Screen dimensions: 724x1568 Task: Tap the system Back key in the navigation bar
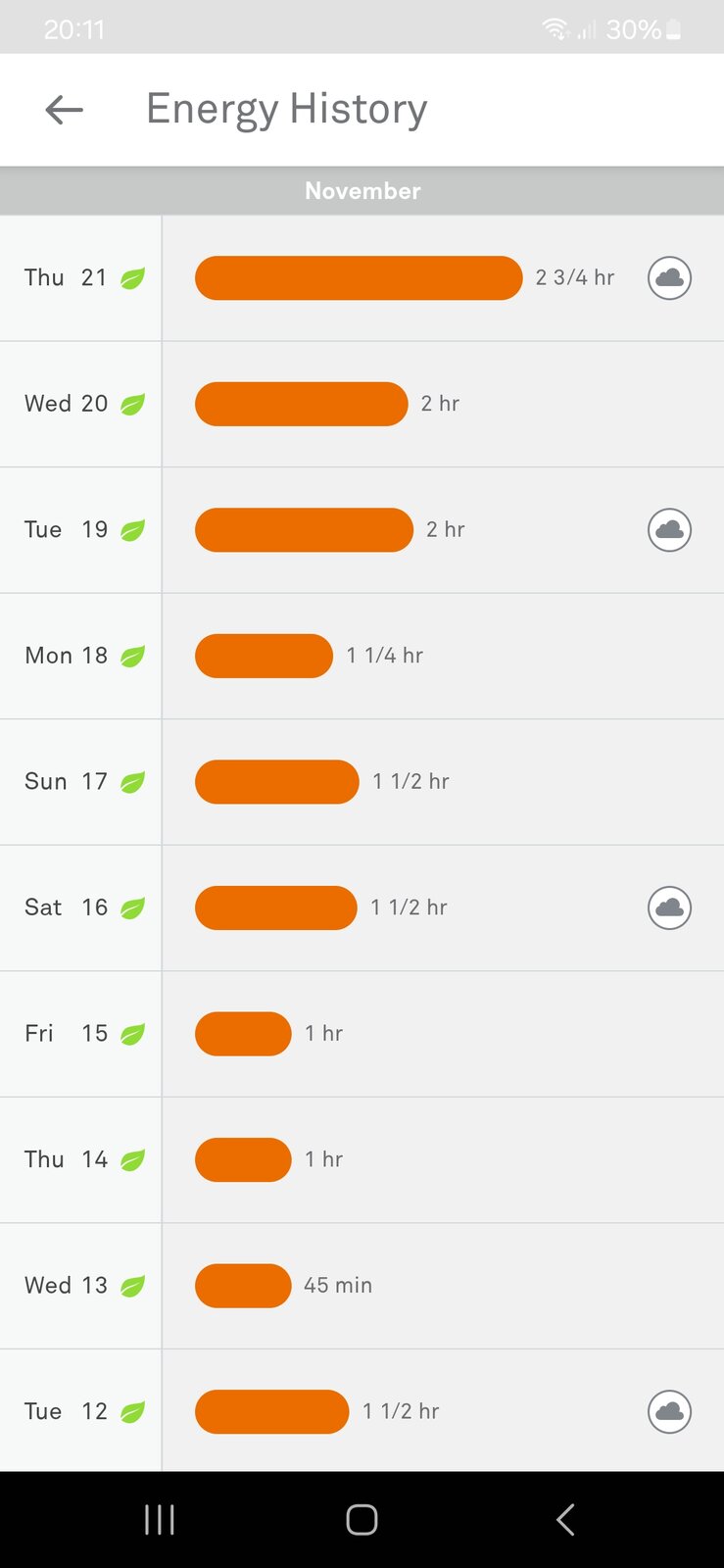564,1519
